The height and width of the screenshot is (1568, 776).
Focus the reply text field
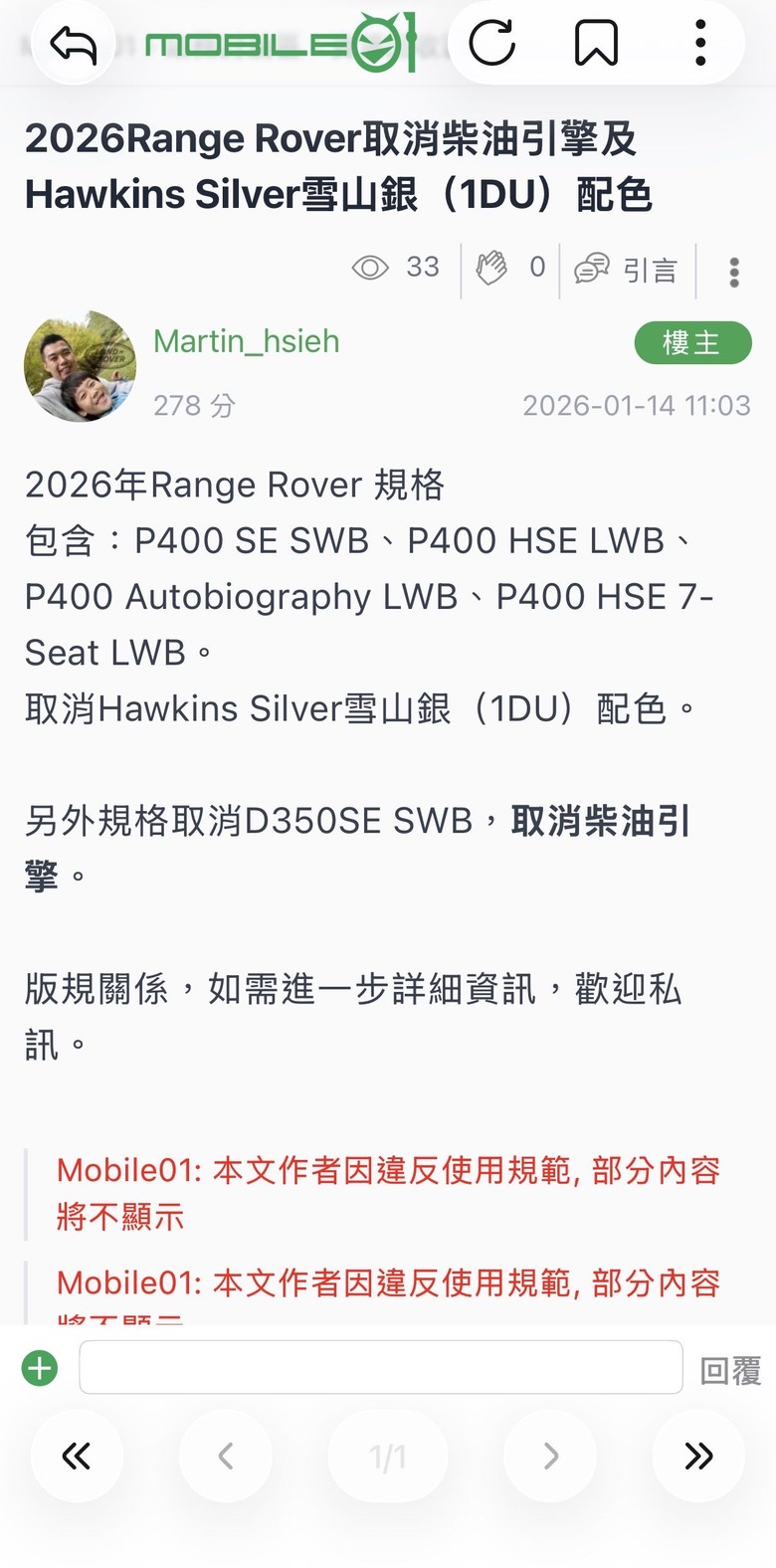(x=380, y=1367)
